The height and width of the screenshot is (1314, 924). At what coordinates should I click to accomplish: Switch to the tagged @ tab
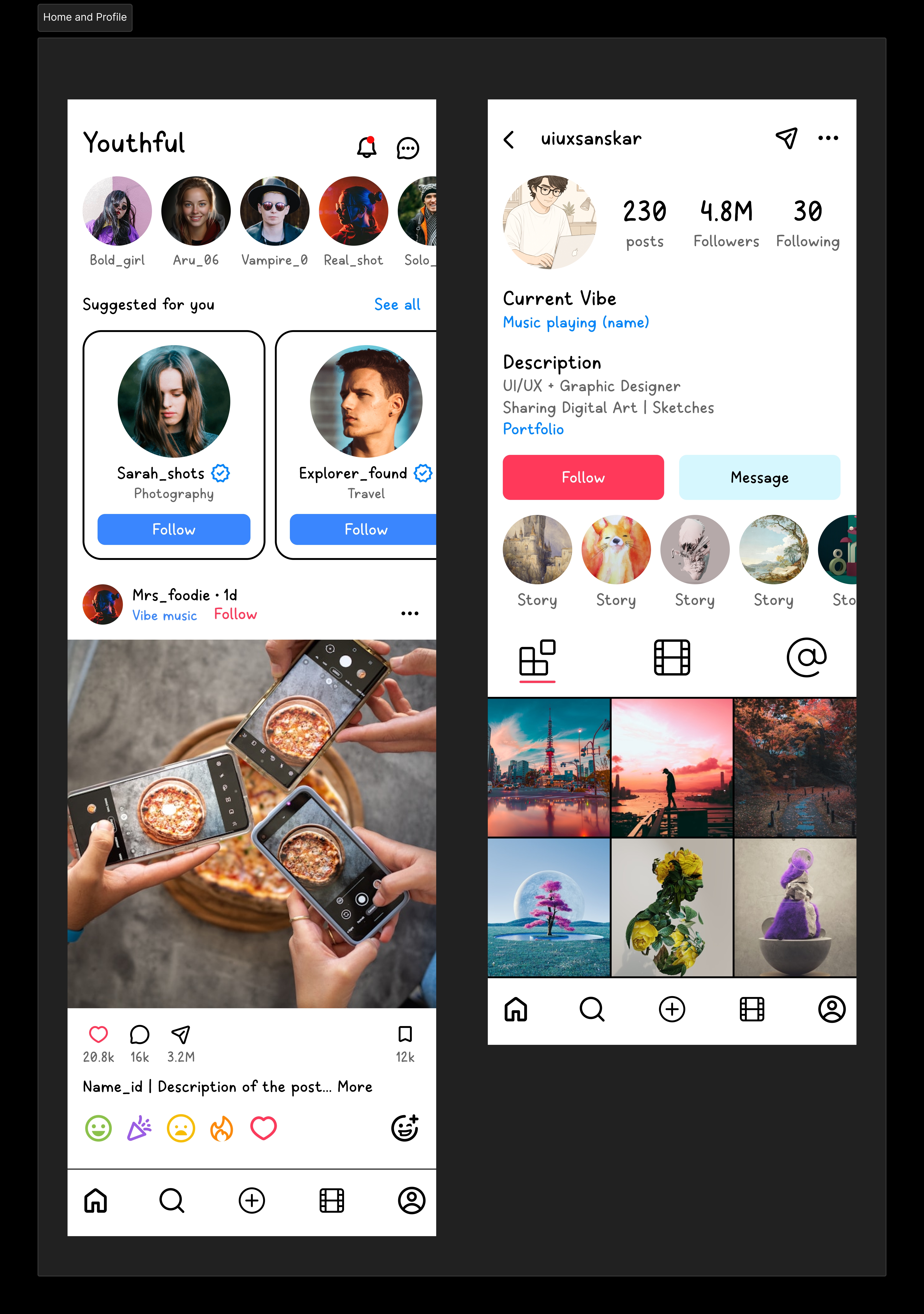pyautogui.click(x=806, y=657)
